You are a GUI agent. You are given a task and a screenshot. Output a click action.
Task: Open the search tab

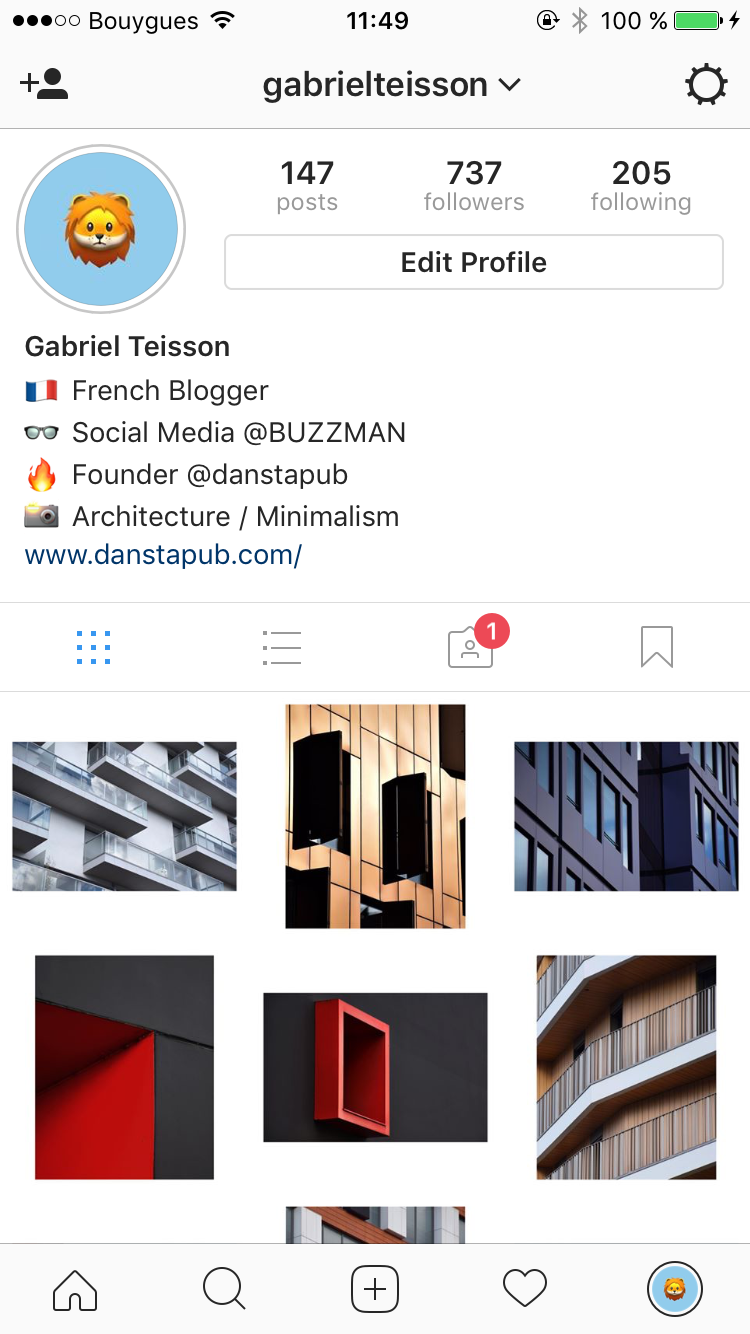(224, 1289)
